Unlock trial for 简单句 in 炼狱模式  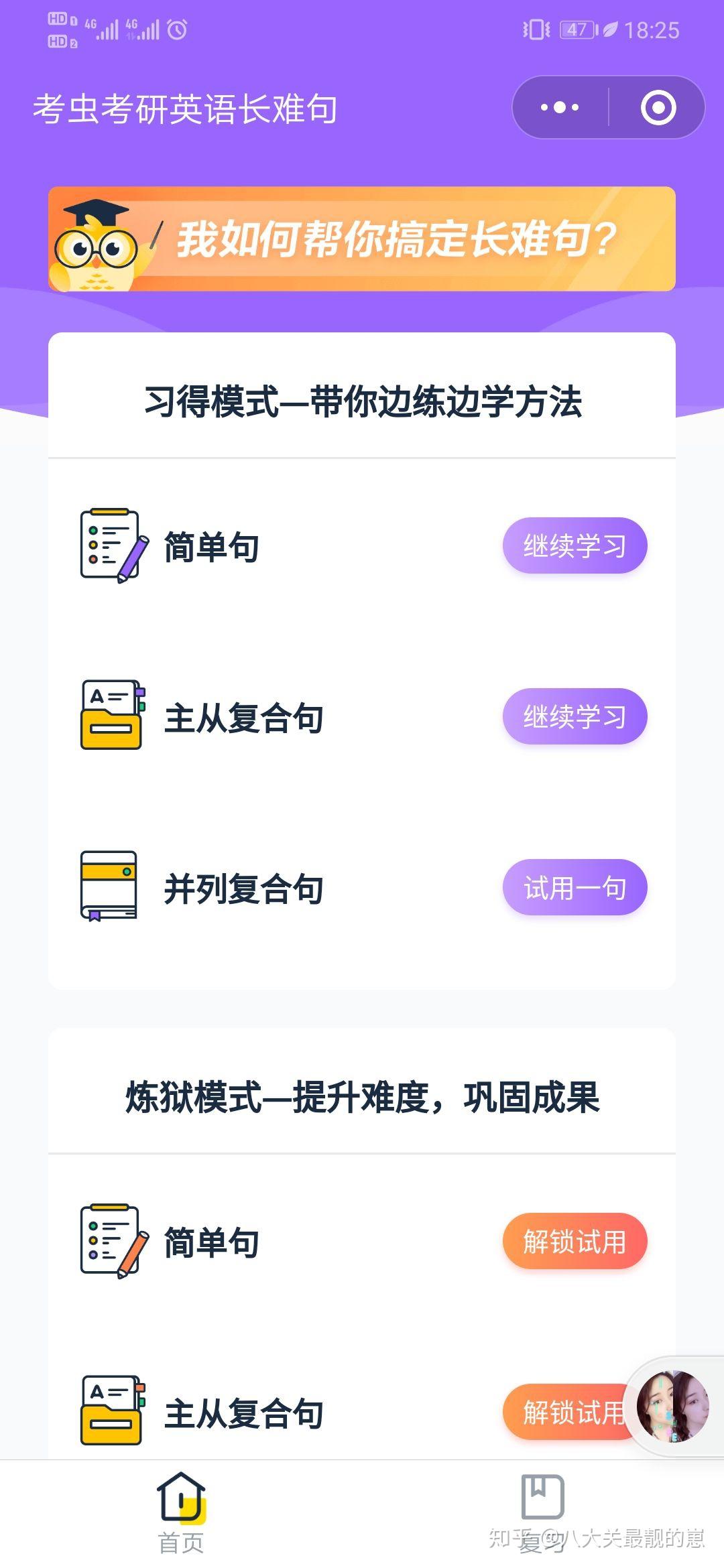(x=575, y=1241)
